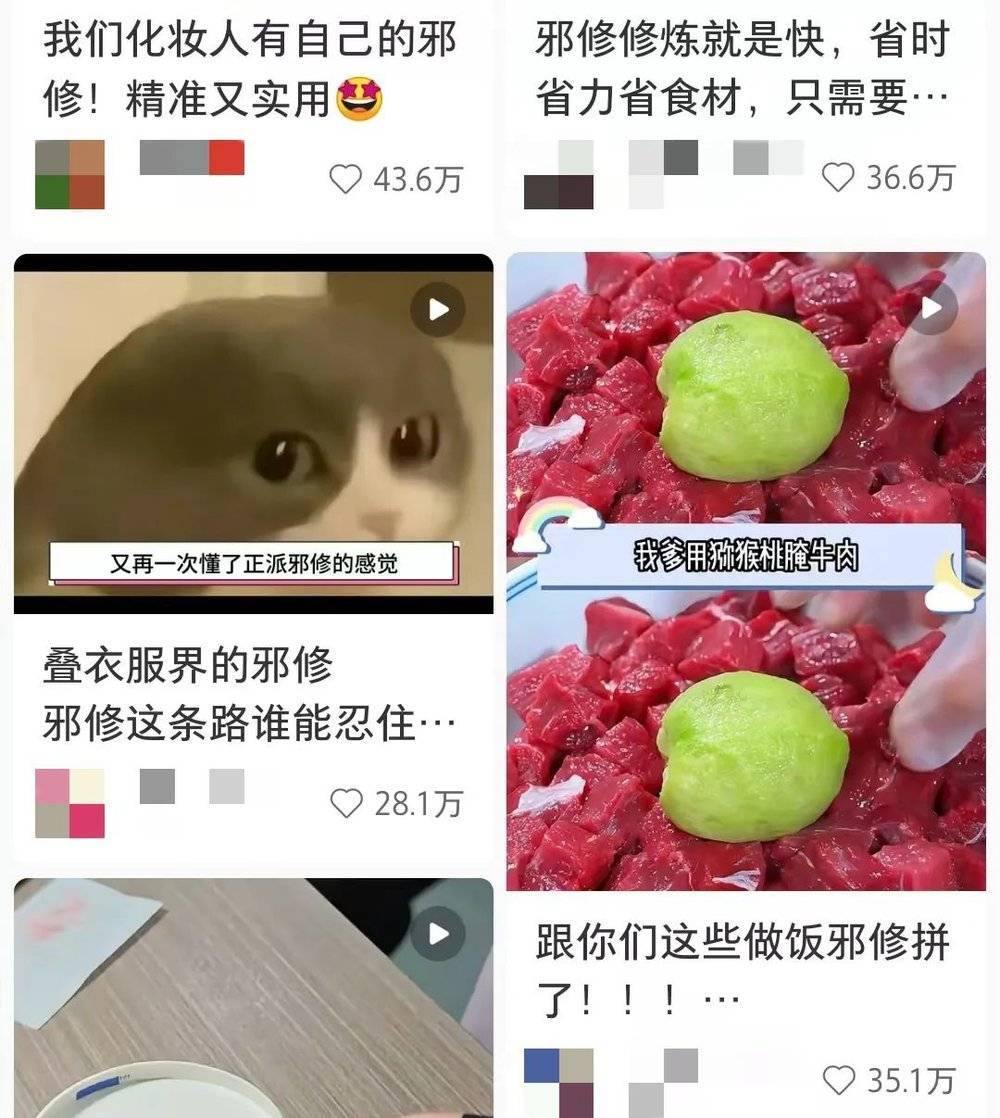Like the 做饭邪修 post with 35.1万
This screenshot has height=1118, width=1000.
tap(838, 1080)
